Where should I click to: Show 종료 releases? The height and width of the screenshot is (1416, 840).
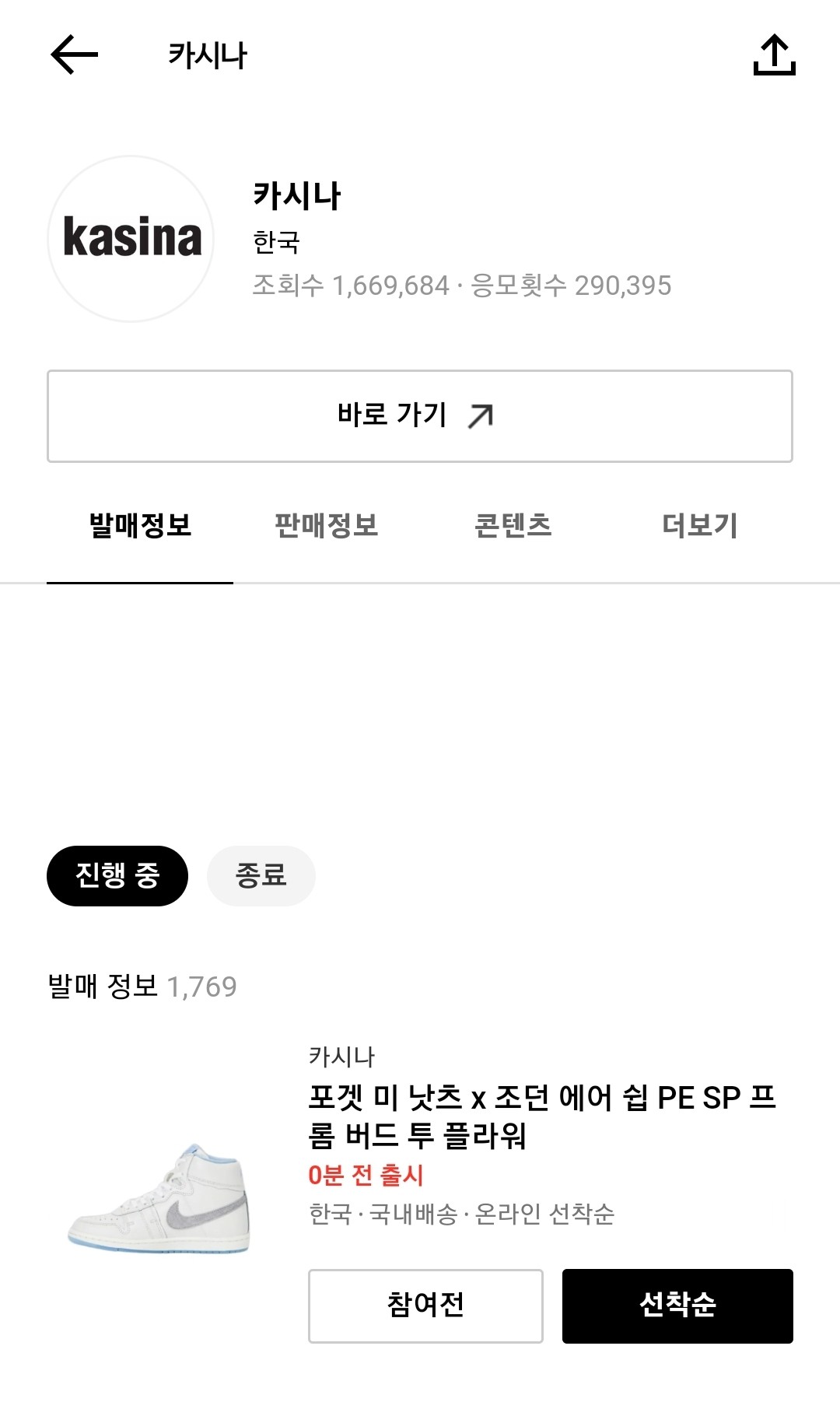261,876
